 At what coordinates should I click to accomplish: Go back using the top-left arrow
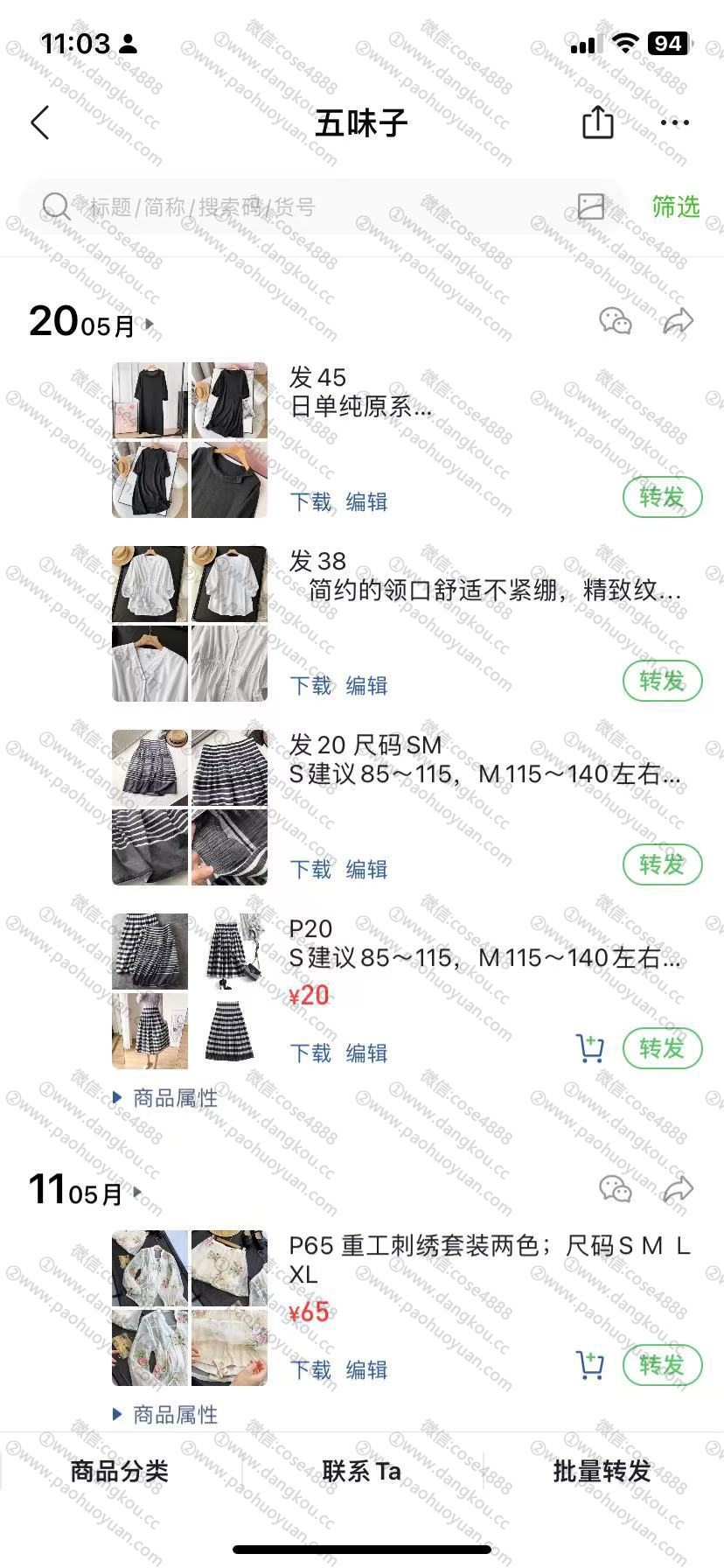point(40,122)
